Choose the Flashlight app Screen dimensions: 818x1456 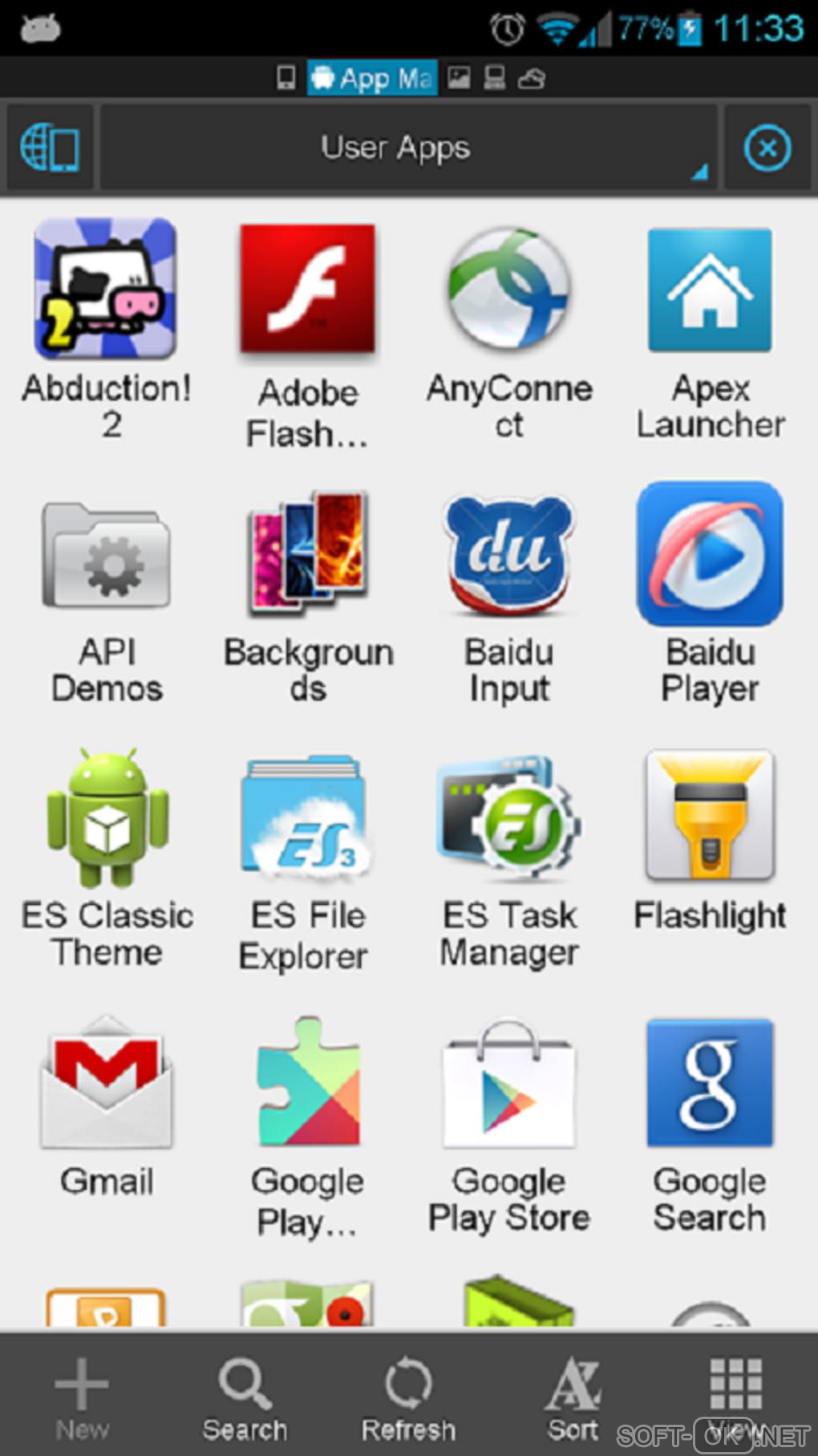711,818
